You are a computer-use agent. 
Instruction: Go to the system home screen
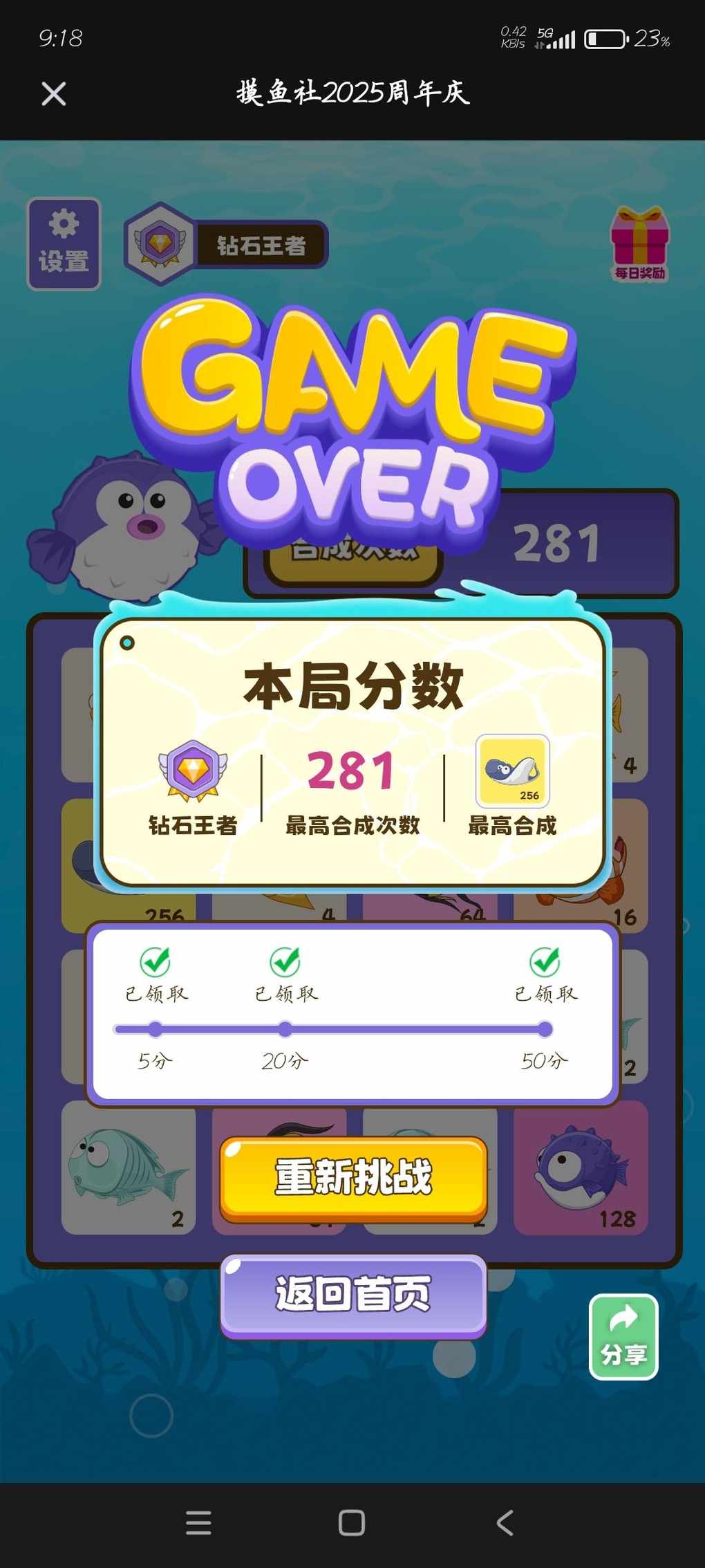pyautogui.click(x=352, y=1522)
